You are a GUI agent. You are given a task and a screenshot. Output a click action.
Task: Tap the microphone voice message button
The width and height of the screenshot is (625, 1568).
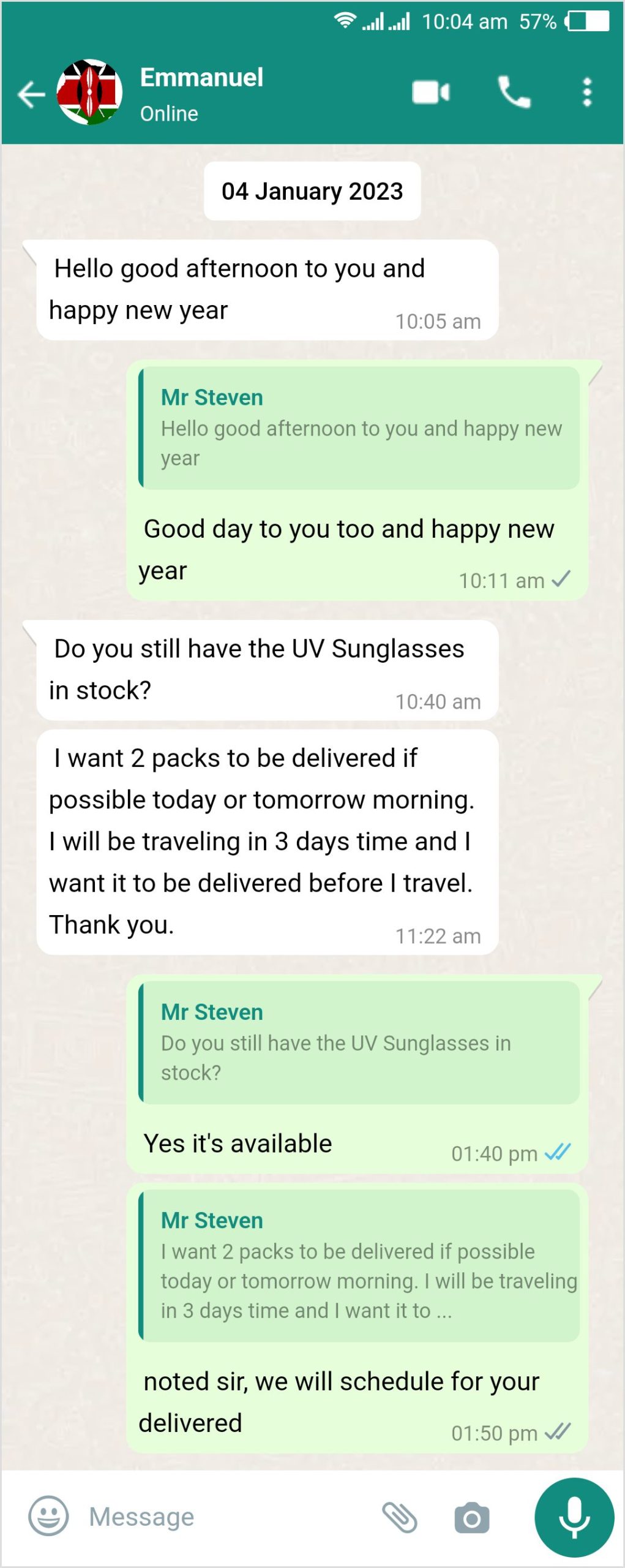[x=574, y=1517]
